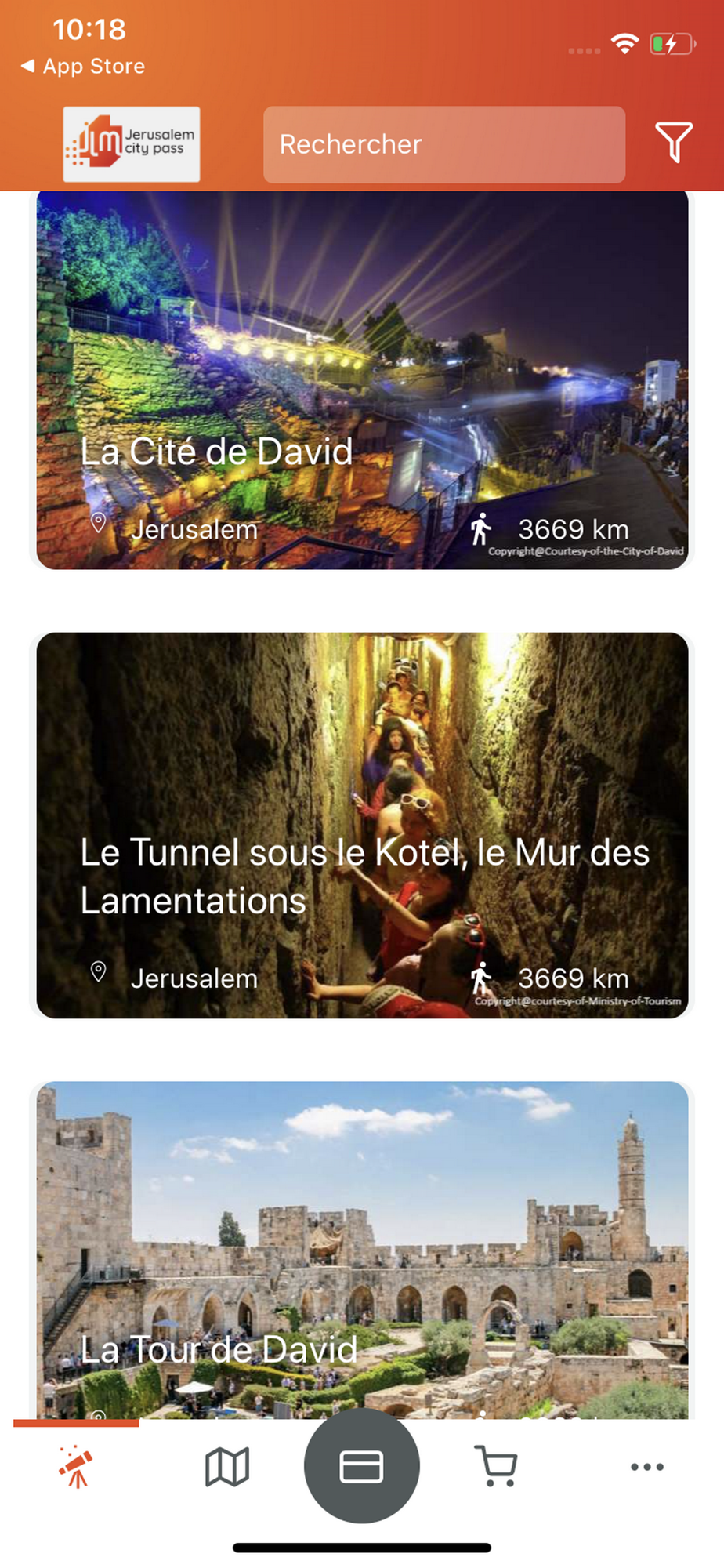Select the attractions telescope tab
The height and width of the screenshot is (1568, 724).
[76, 1466]
